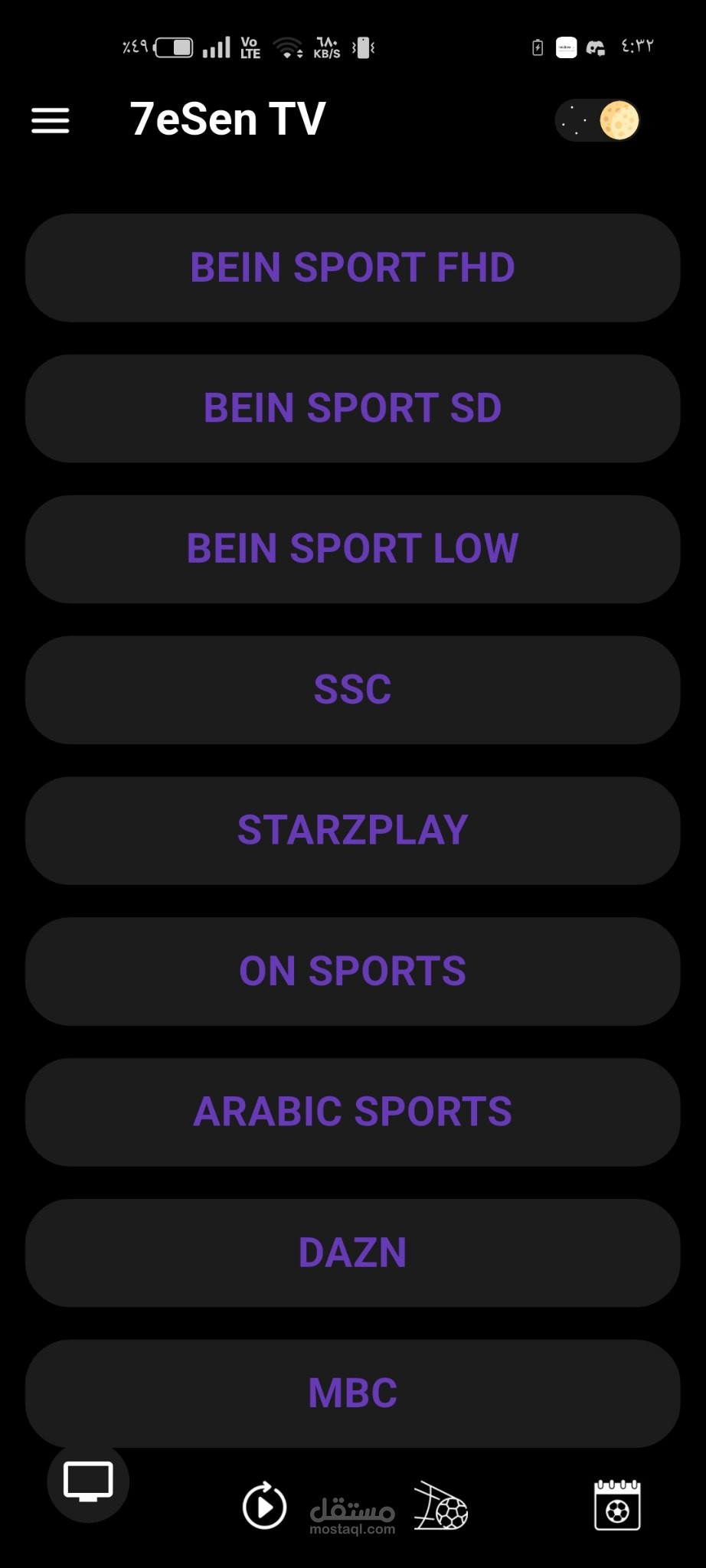Switch to the football goal tab
Screen dimensions: 706x1568
point(441,1506)
